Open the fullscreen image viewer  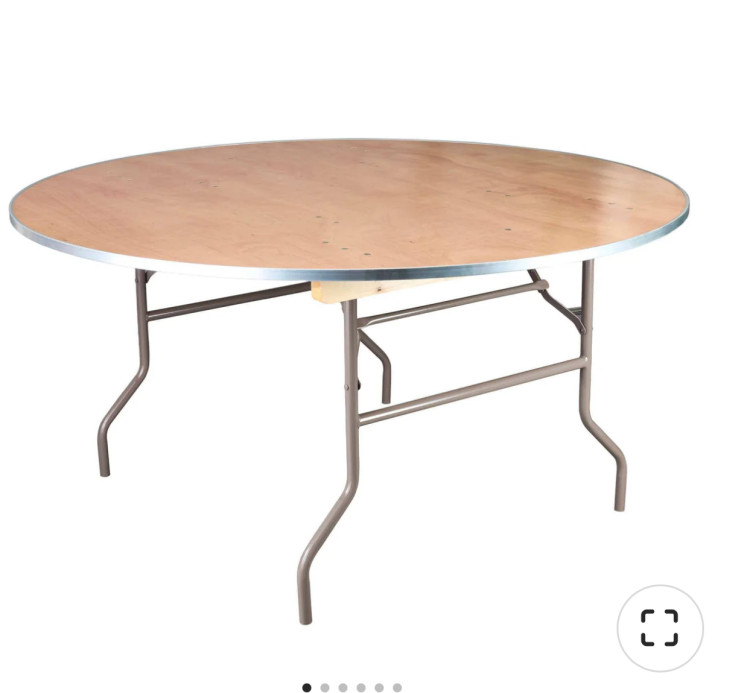659,627
